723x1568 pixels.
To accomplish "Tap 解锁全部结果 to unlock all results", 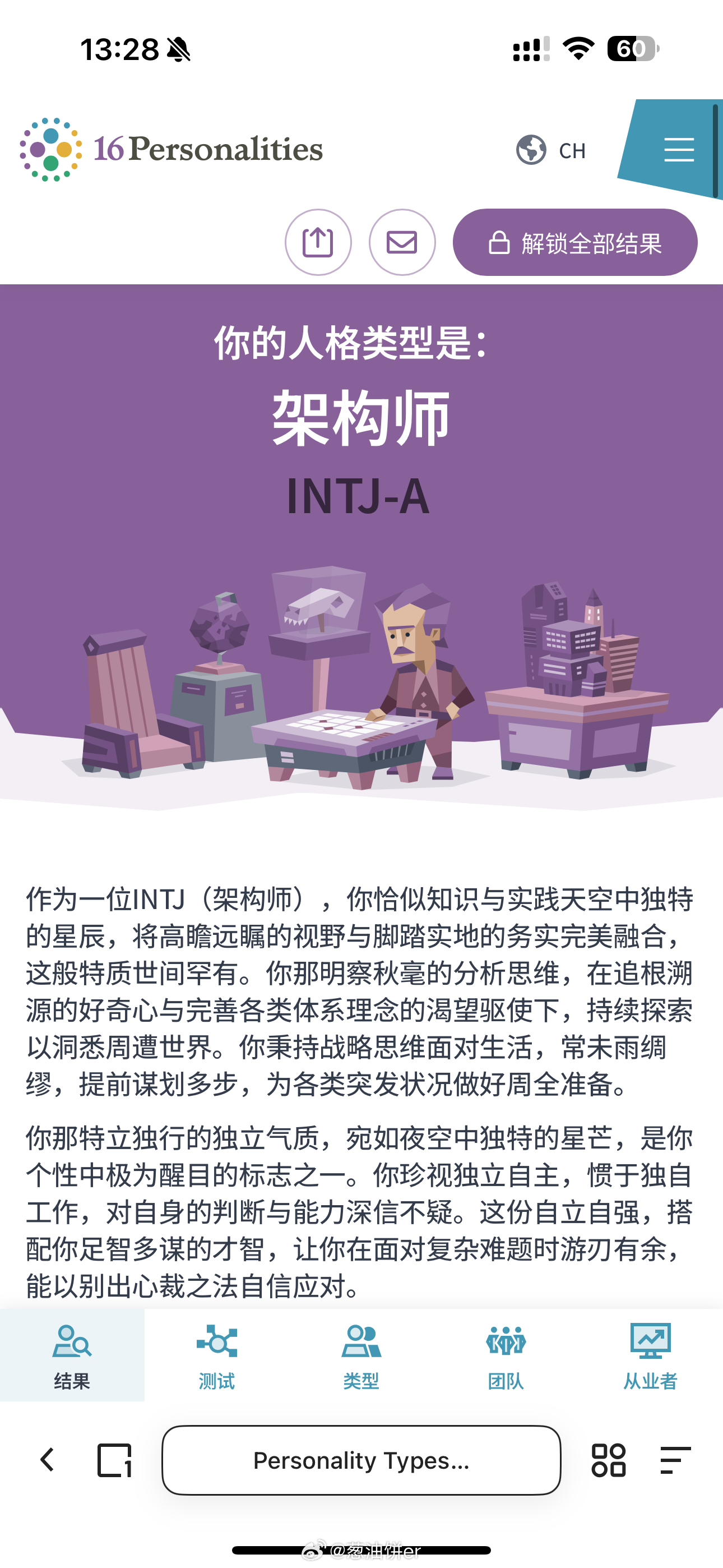I will click(574, 242).
